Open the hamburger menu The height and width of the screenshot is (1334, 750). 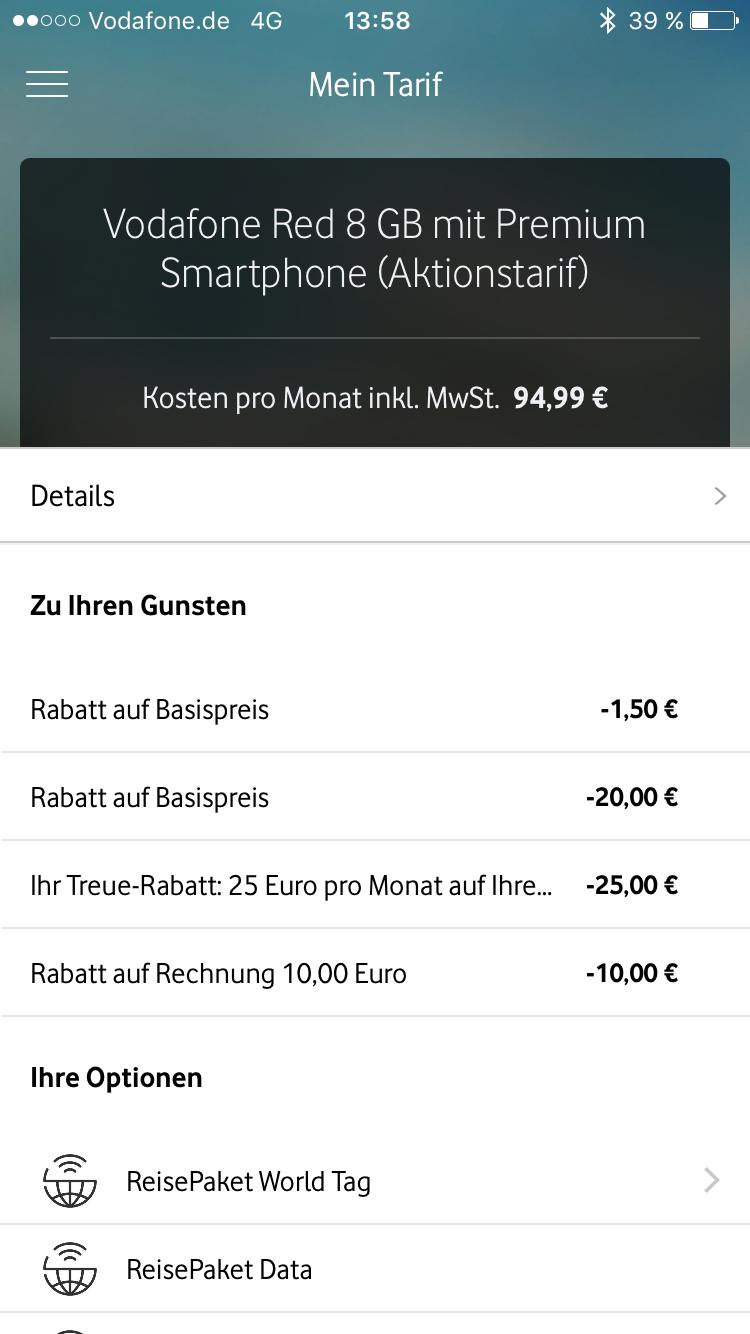click(x=47, y=85)
